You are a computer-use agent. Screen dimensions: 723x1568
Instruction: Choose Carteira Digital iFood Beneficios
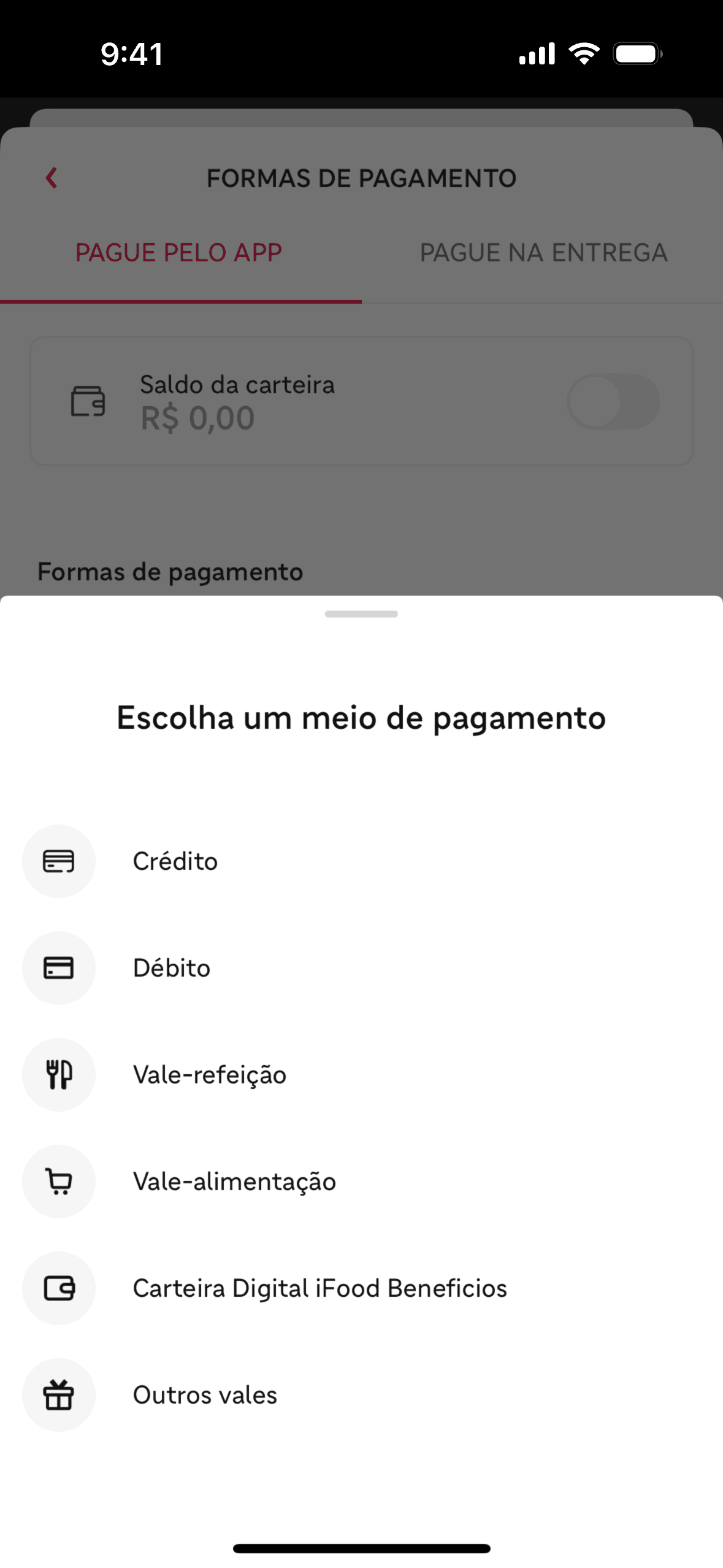click(319, 1288)
